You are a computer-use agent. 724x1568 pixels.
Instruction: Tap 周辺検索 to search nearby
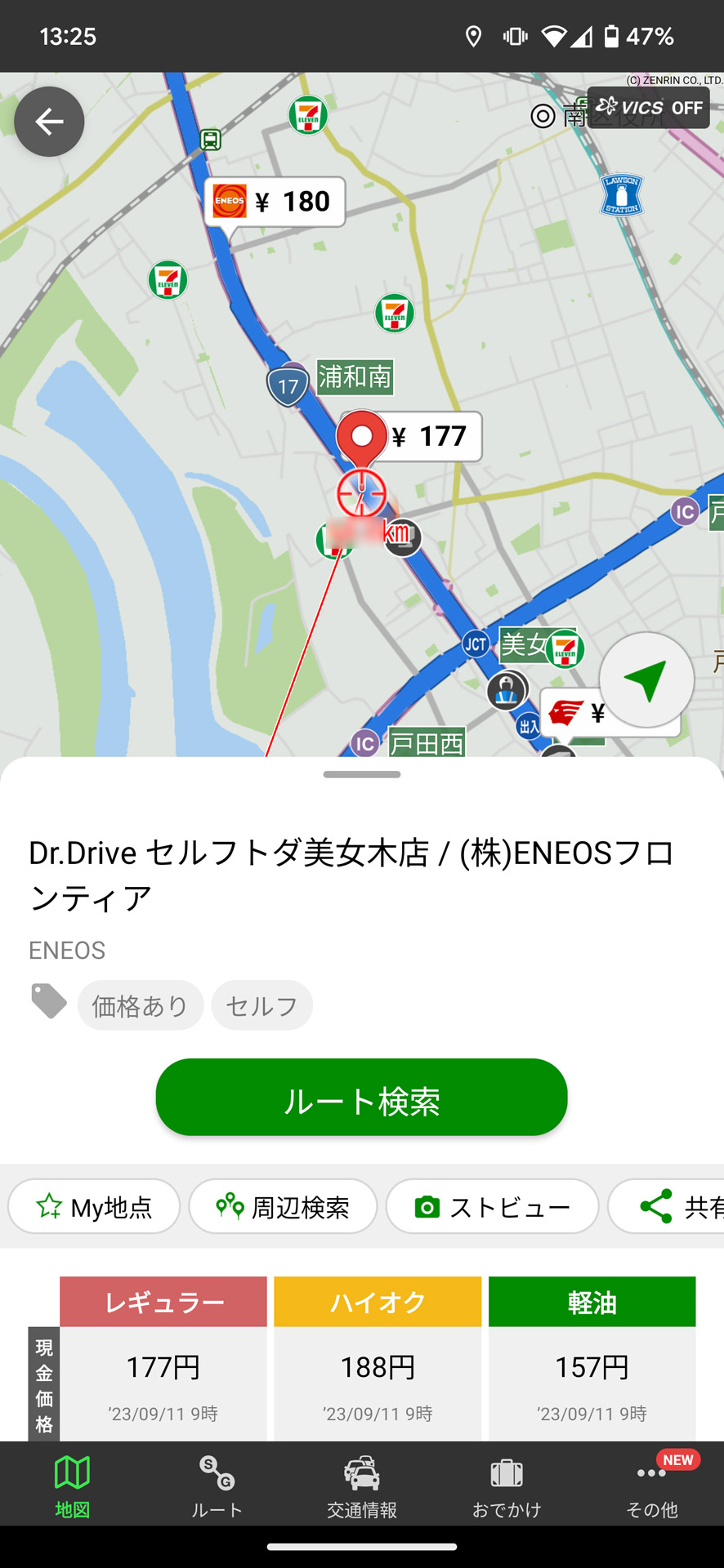click(x=282, y=1206)
